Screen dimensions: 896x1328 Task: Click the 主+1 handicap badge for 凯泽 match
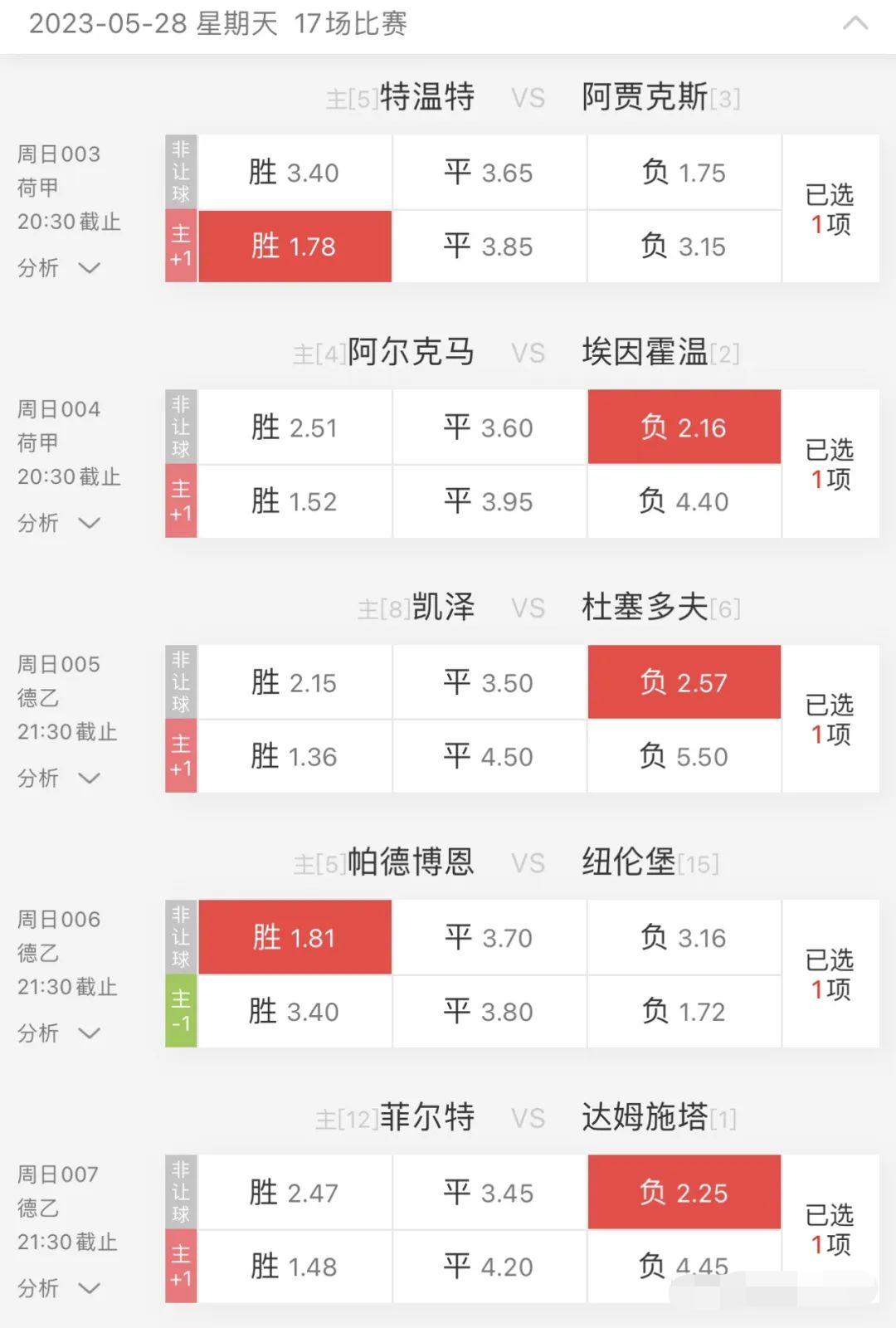pyautogui.click(x=181, y=756)
